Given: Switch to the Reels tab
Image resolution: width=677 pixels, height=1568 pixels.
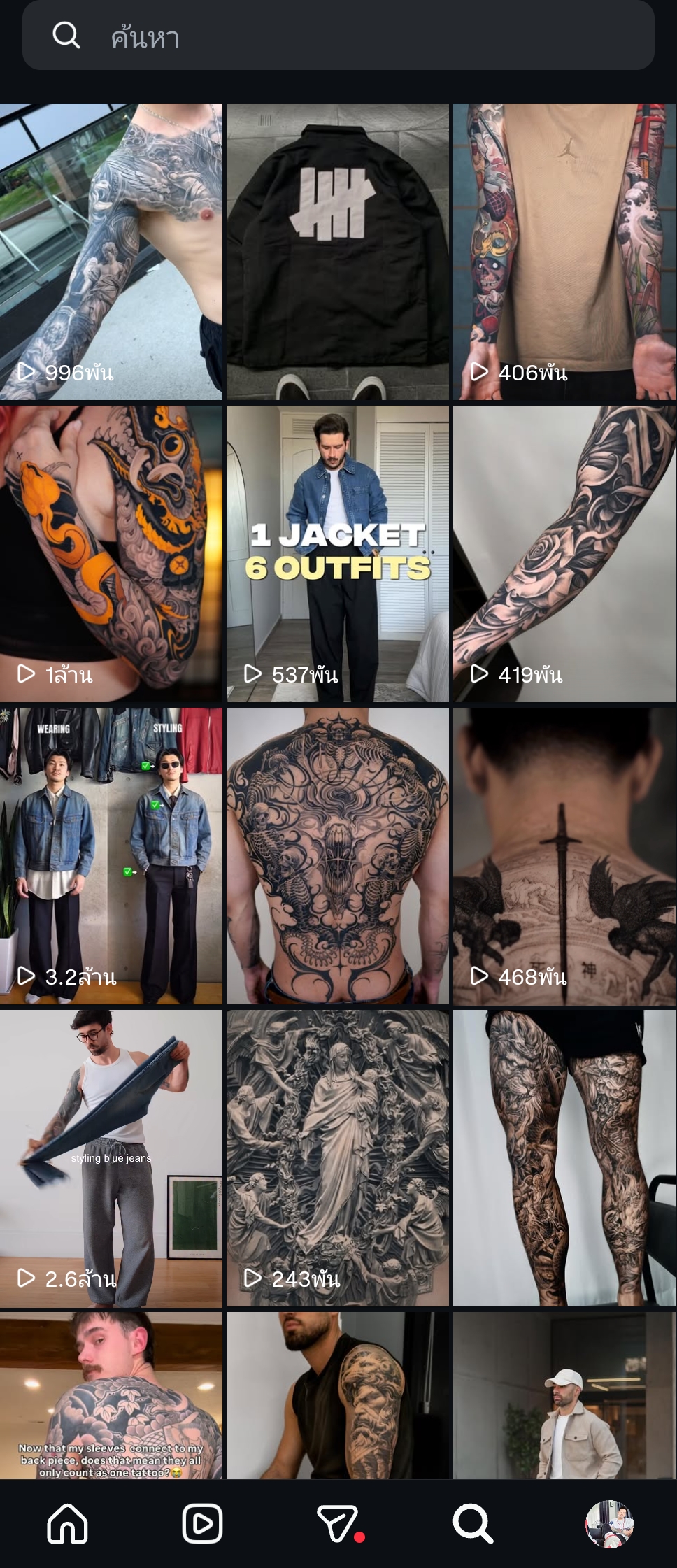Looking at the screenshot, I should tap(202, 1523).
